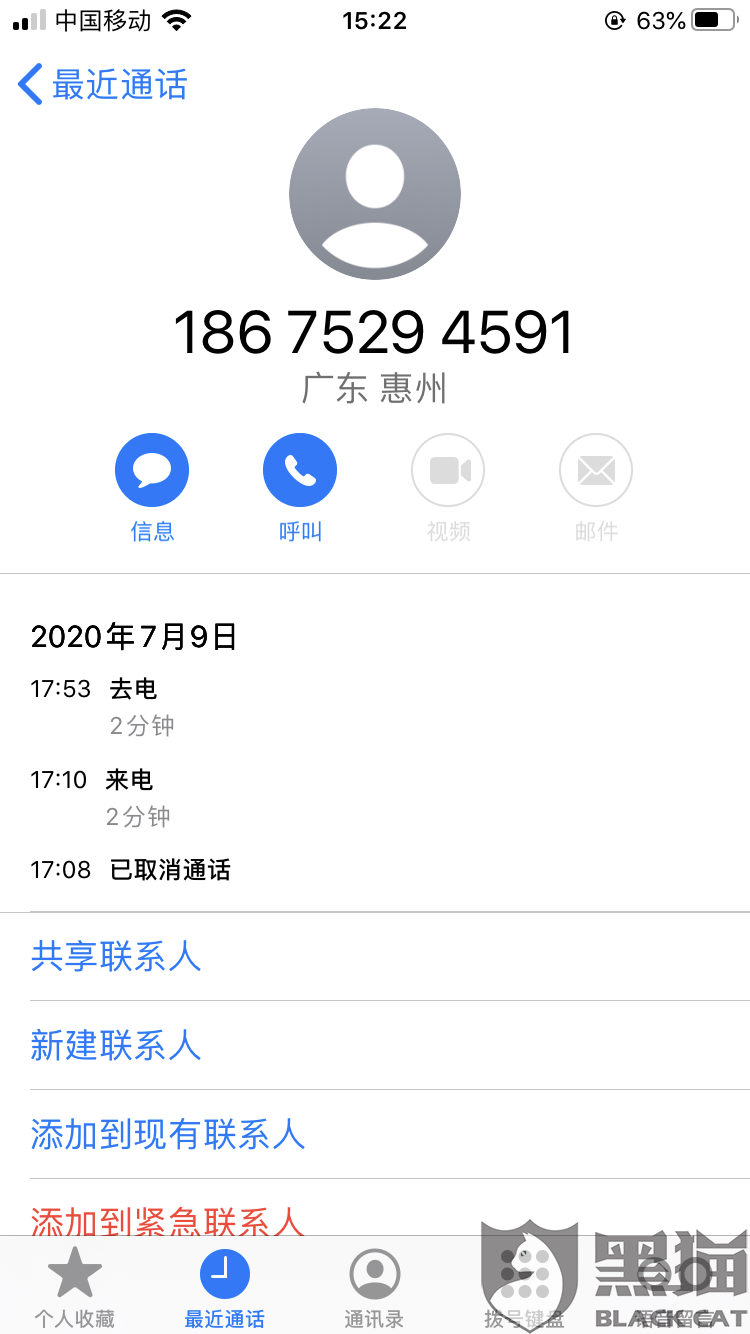Switch to the 个人收藏 tab
This screenshot has width=750, height=1334.
click(x=75, y=1288)
